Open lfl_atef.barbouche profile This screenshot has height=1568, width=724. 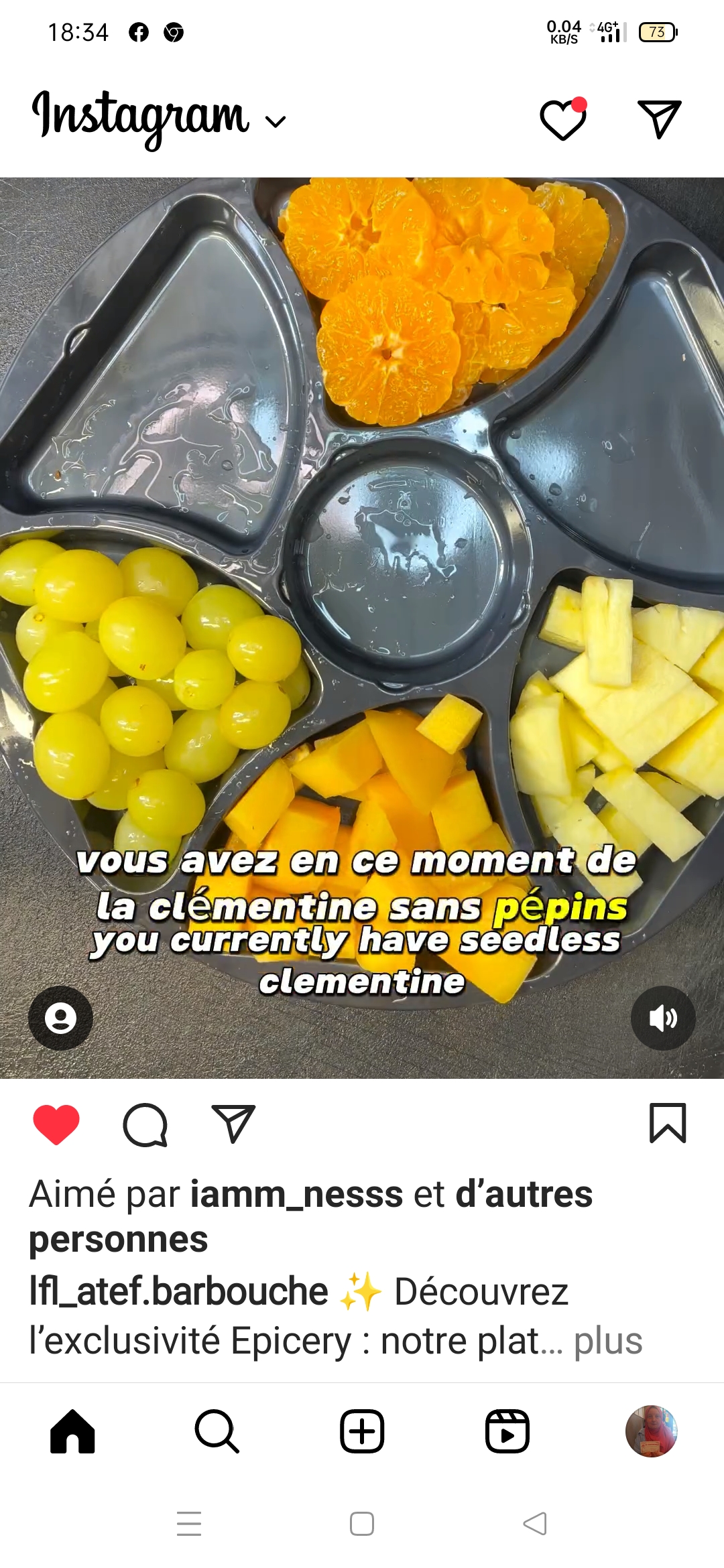pyautogui.click(x=178, y=1291)
